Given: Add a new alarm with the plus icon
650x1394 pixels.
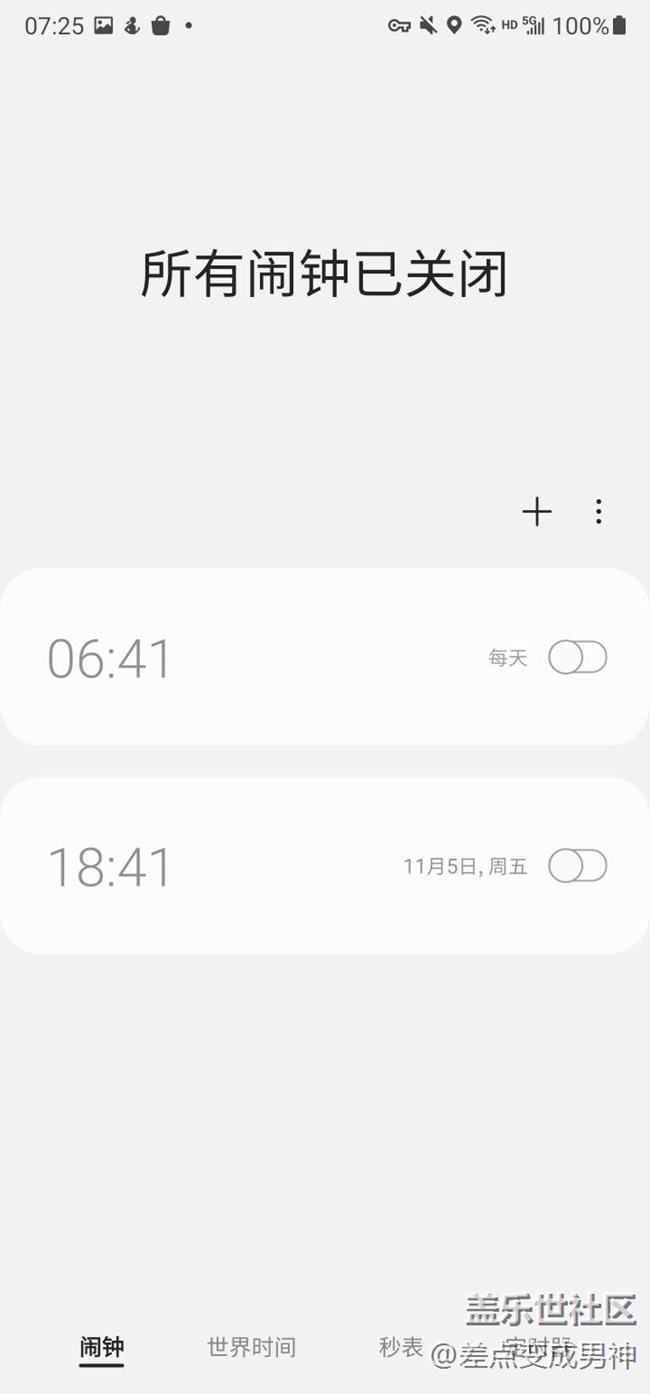Looking at the screenshot, I should 537,512.
